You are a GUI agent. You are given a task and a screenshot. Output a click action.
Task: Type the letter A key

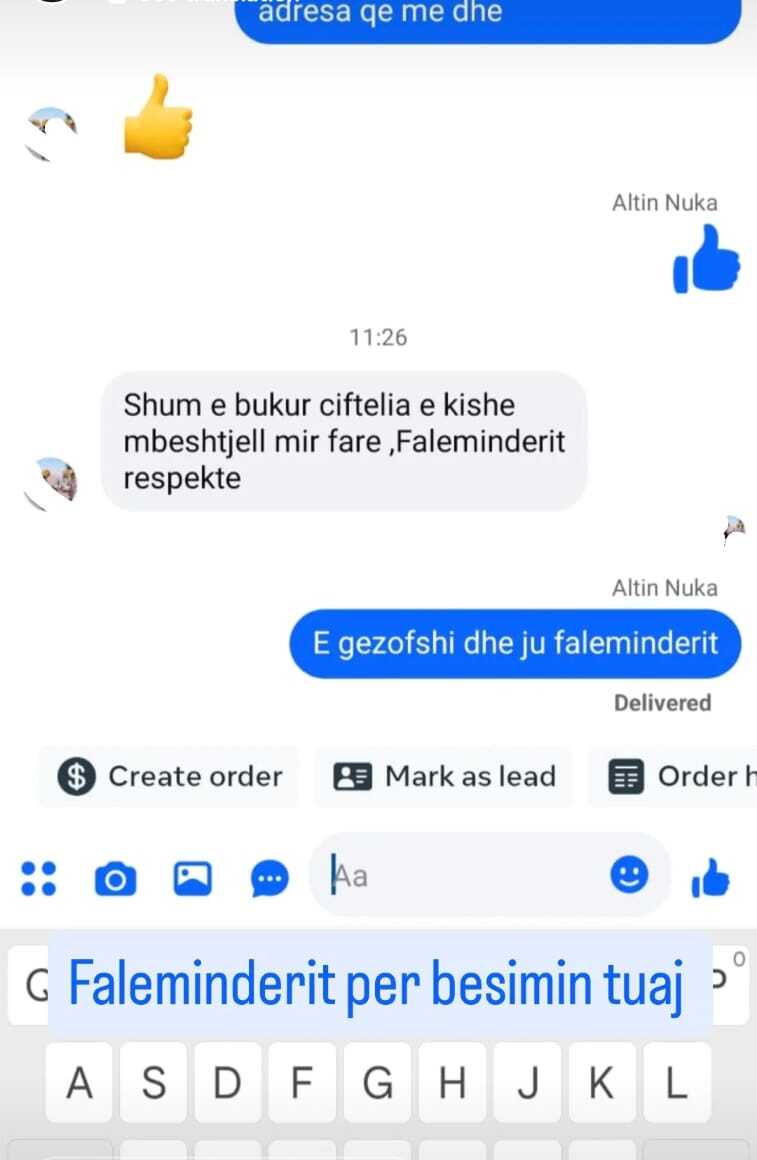(82, 1082)
